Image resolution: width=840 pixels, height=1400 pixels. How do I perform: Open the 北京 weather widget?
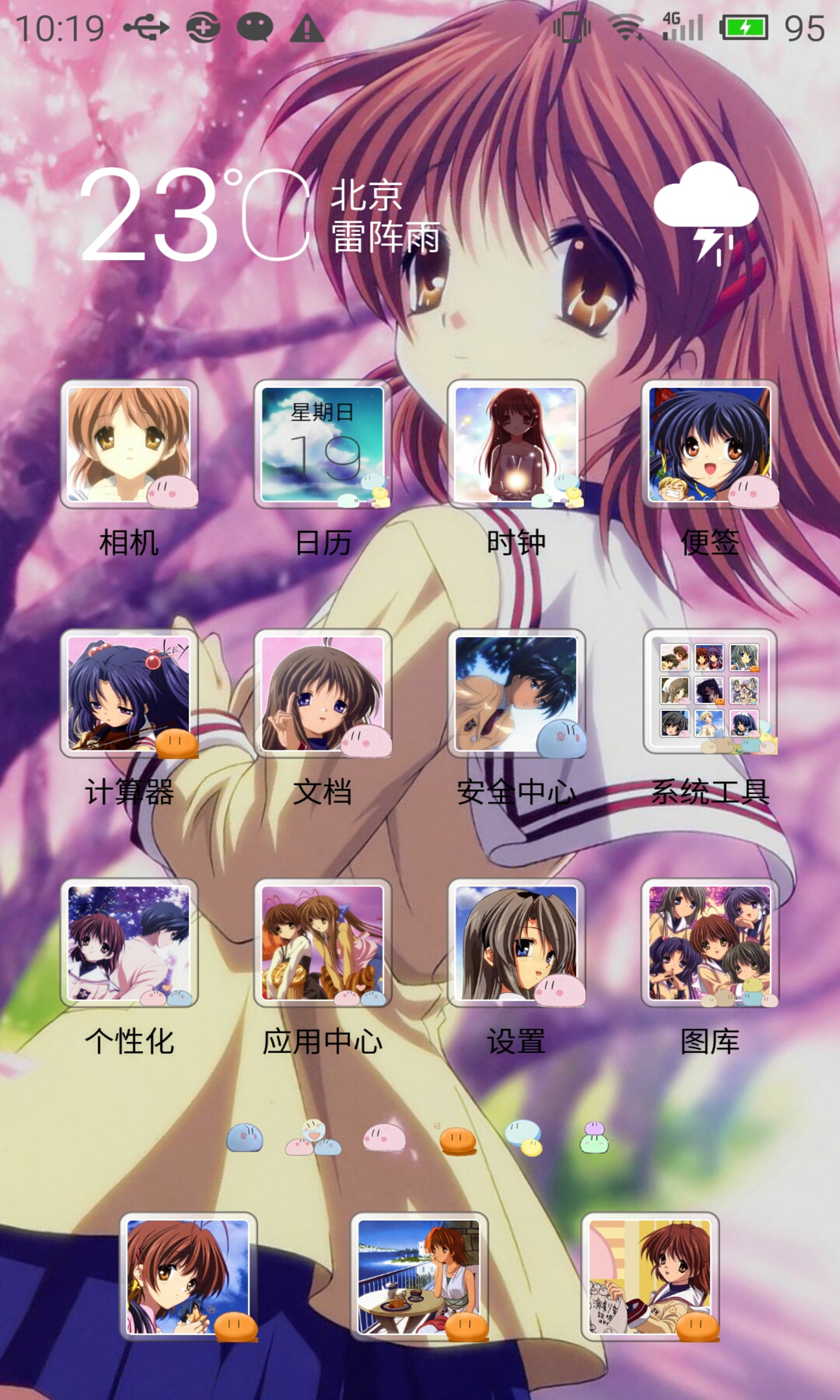[x=419, y=215]
